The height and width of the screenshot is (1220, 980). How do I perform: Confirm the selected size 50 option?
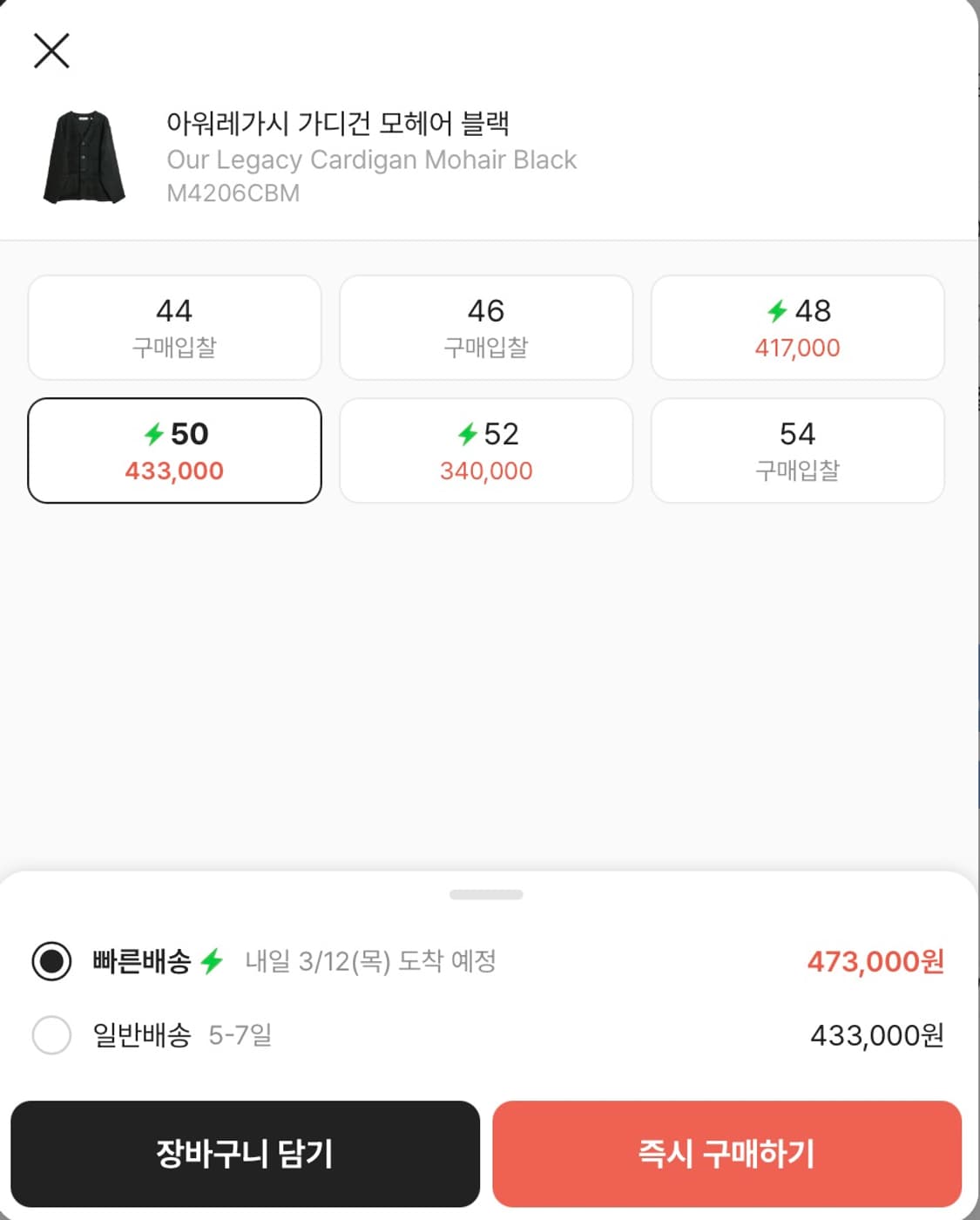(174, 451)
